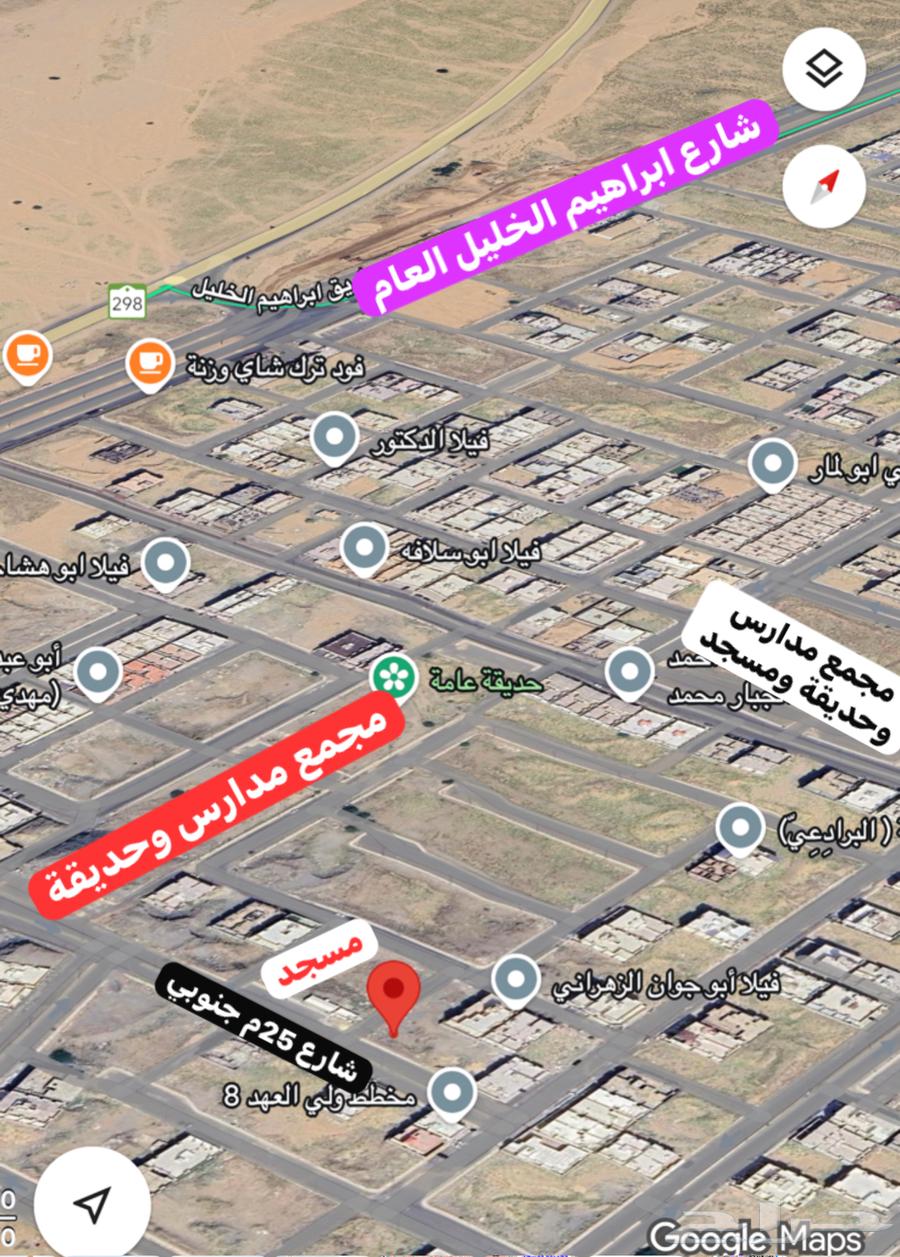900x1257 pixels.
Task: Open the فيلا الدكتور place marker
Action: pos(335,438)
